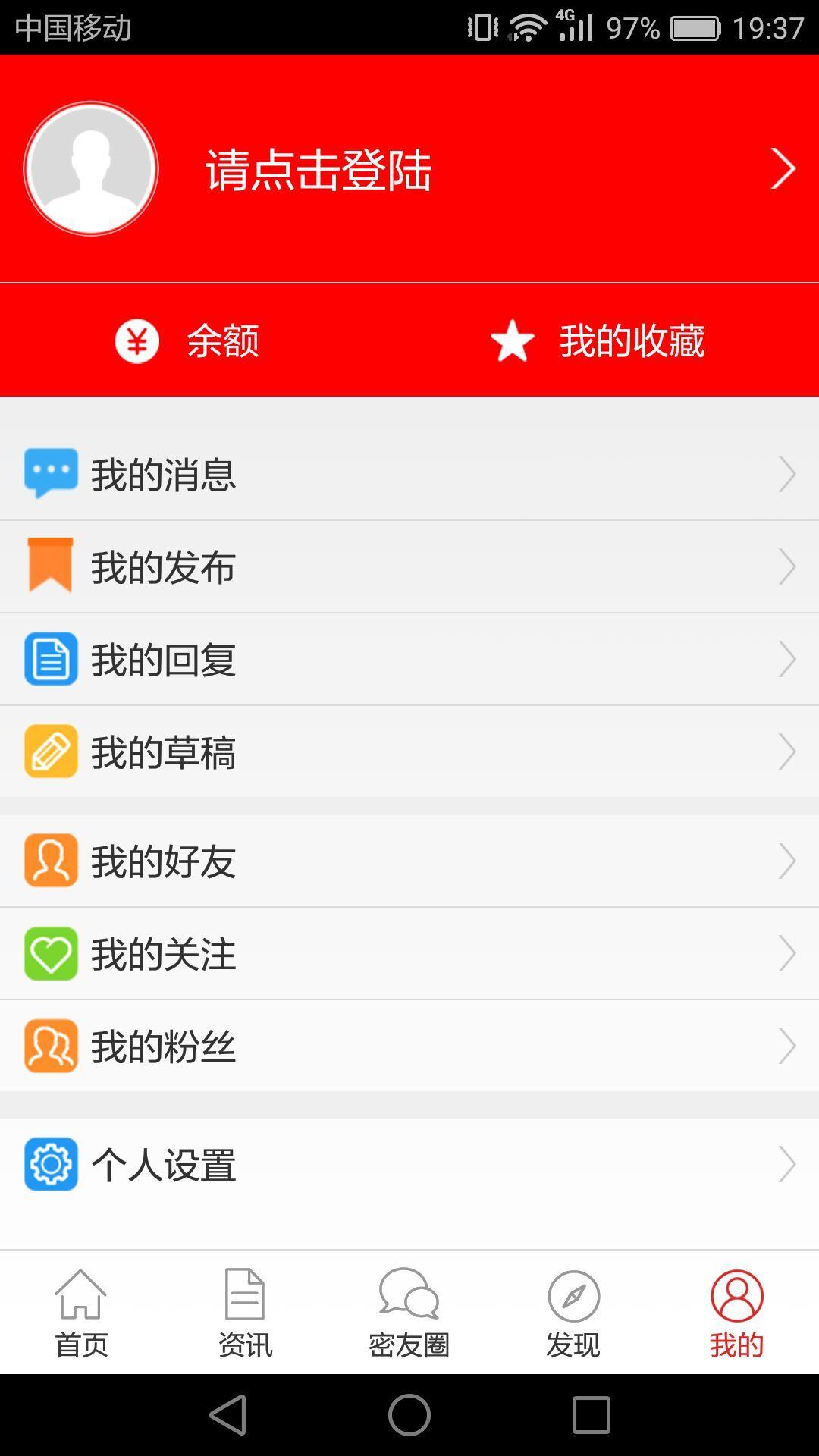The height and width of the screenshot is (1456, 819).
Task: Open 我的关注 following list
Action: pyautogui.click(x=409, y=954)
